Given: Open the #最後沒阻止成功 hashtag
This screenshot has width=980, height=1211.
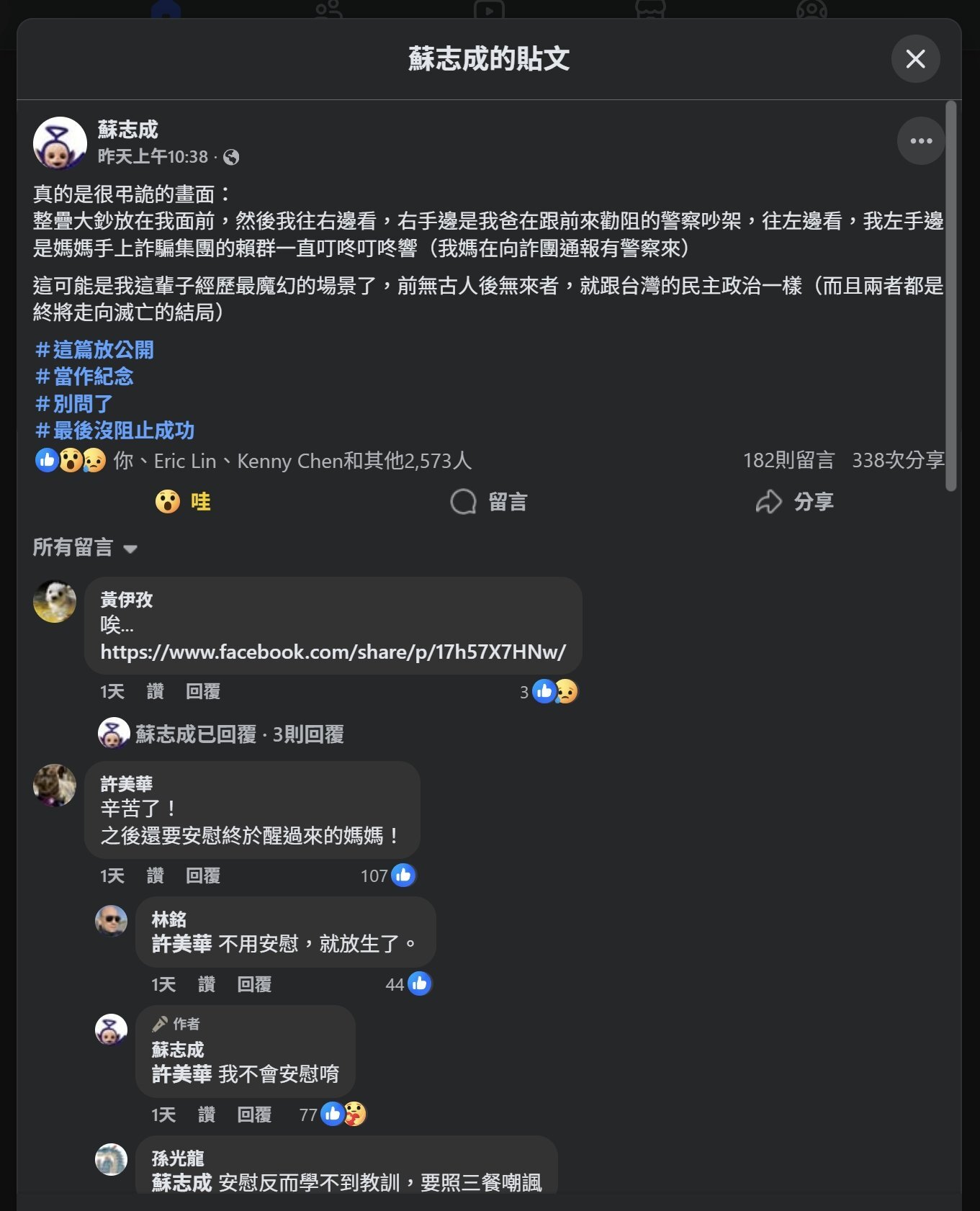Looking at the screenshot, I should (114, 431).
